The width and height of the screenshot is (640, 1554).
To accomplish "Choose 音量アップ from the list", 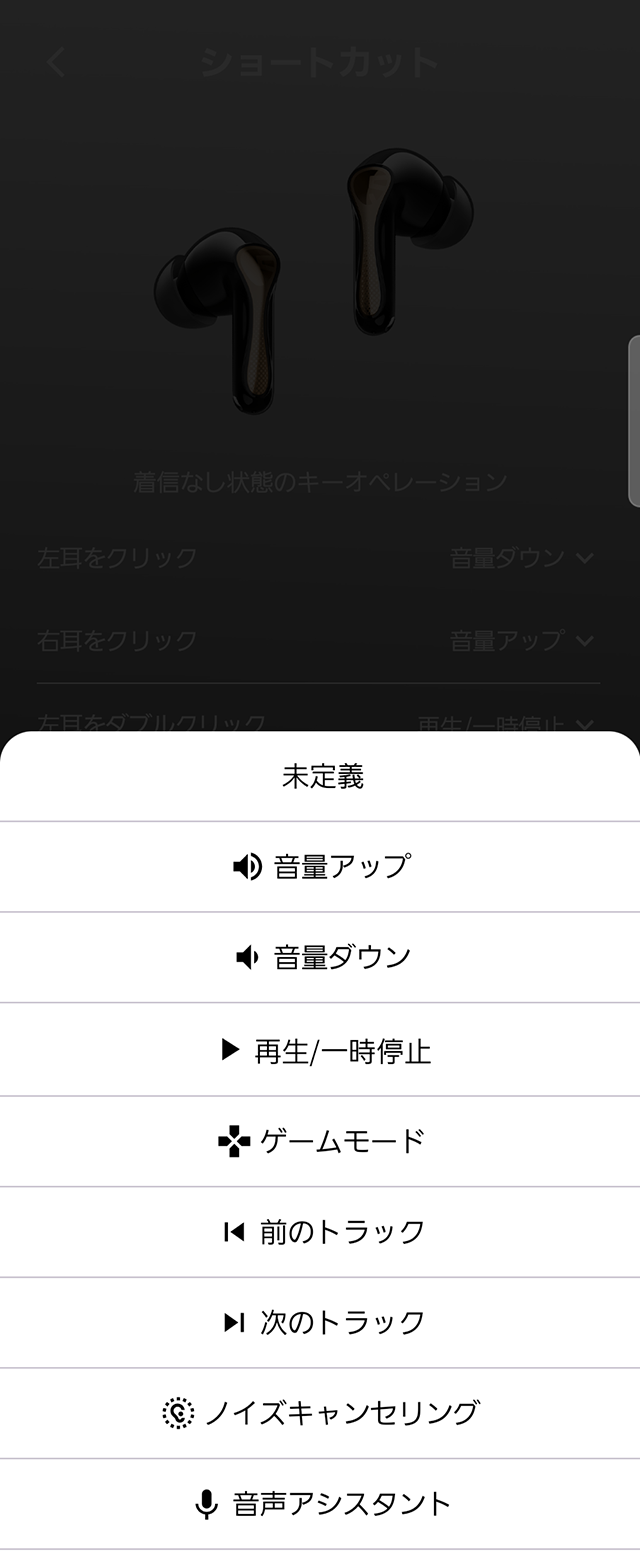I will tap(322, 867).
